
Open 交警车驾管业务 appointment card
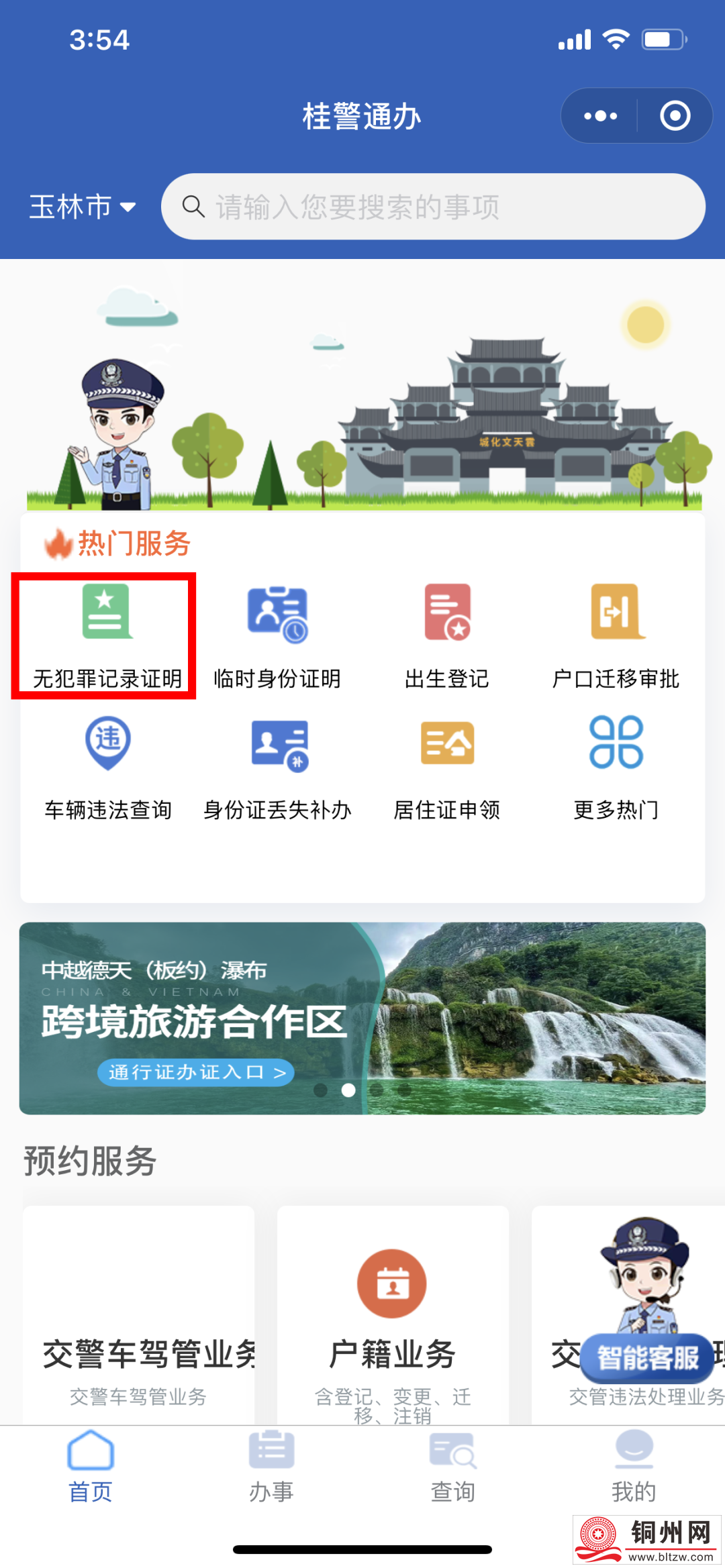pos(139,1315)
